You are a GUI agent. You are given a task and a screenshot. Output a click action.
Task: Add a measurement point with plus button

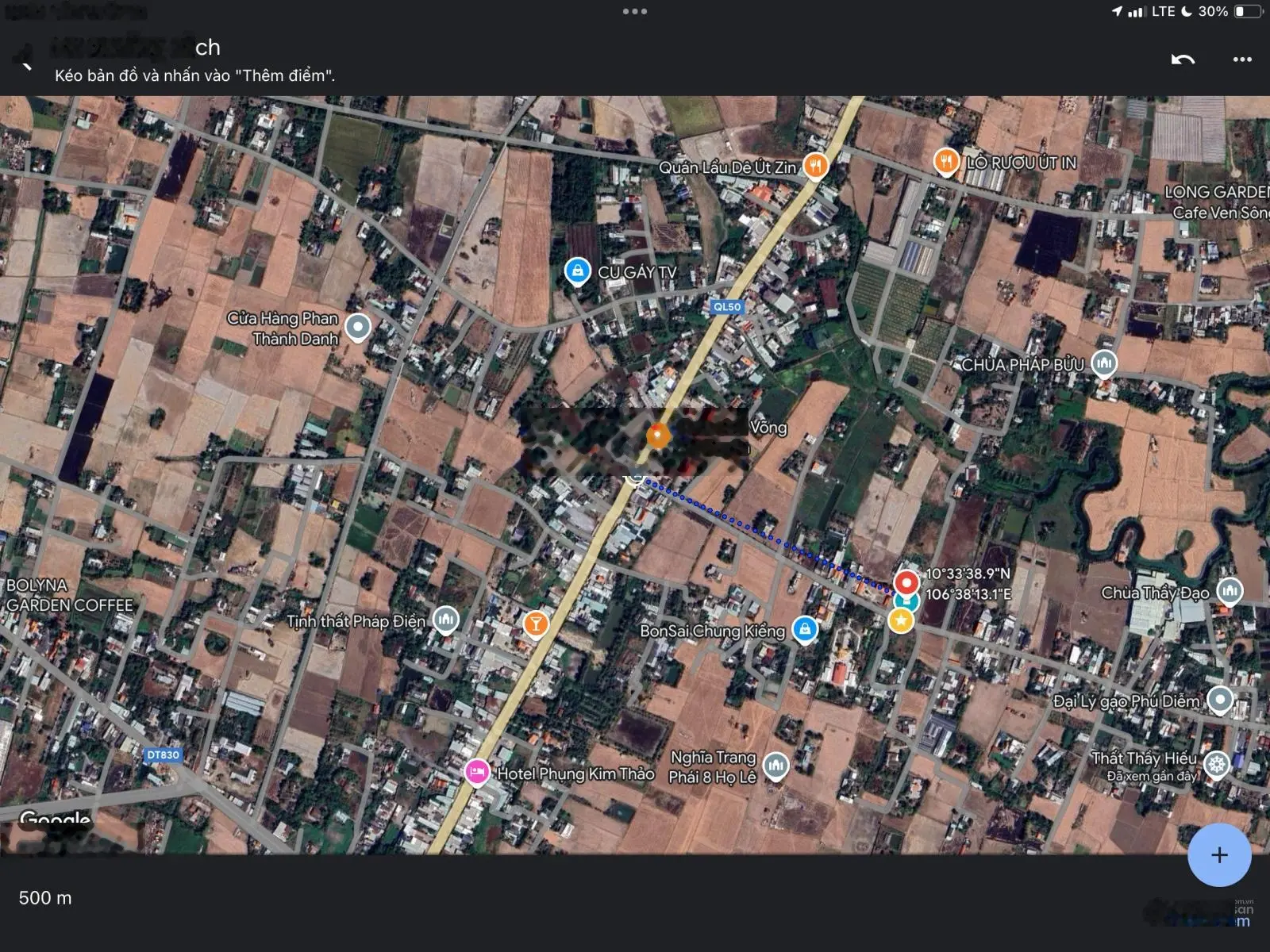(1219, 855)
